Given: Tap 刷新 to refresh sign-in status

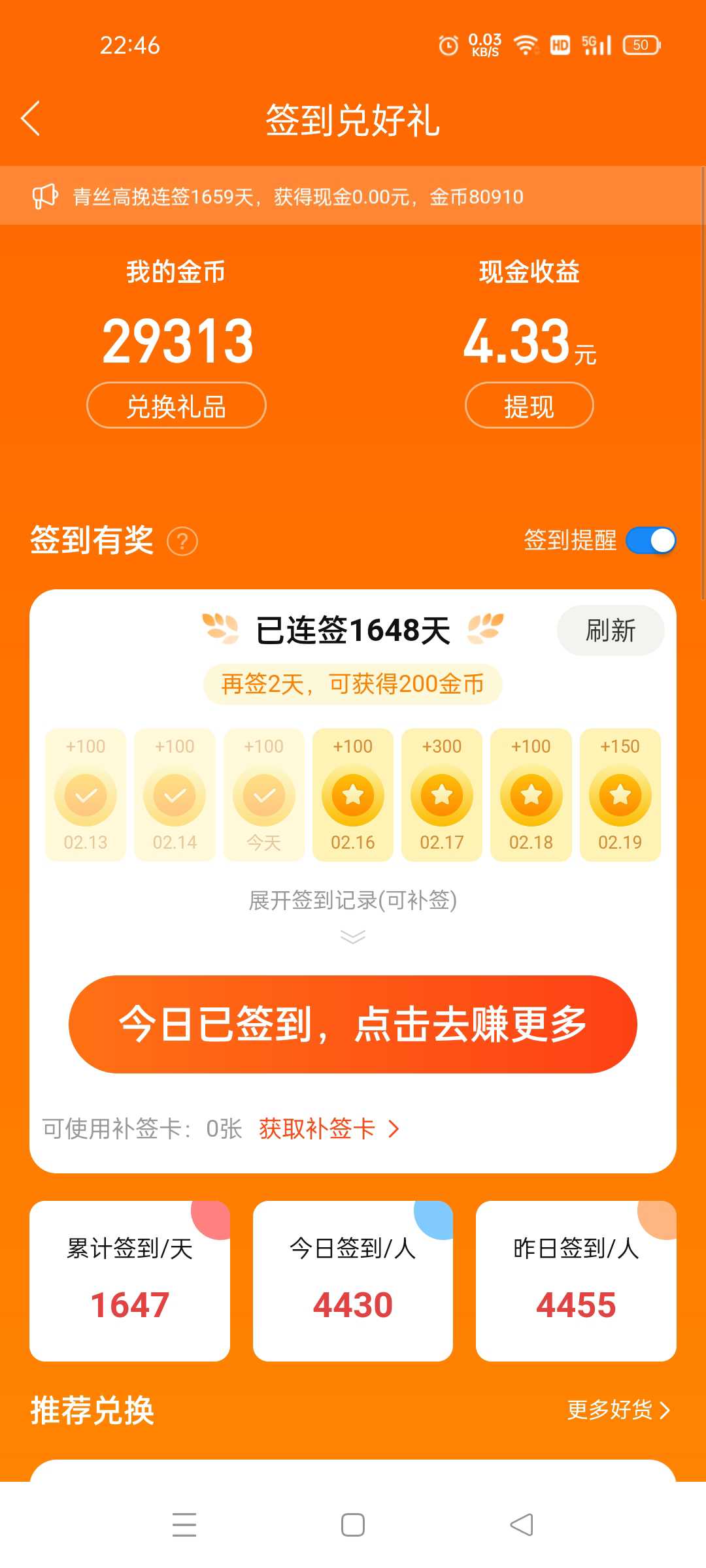Looking at the screenshot, I should pos(611,630).
